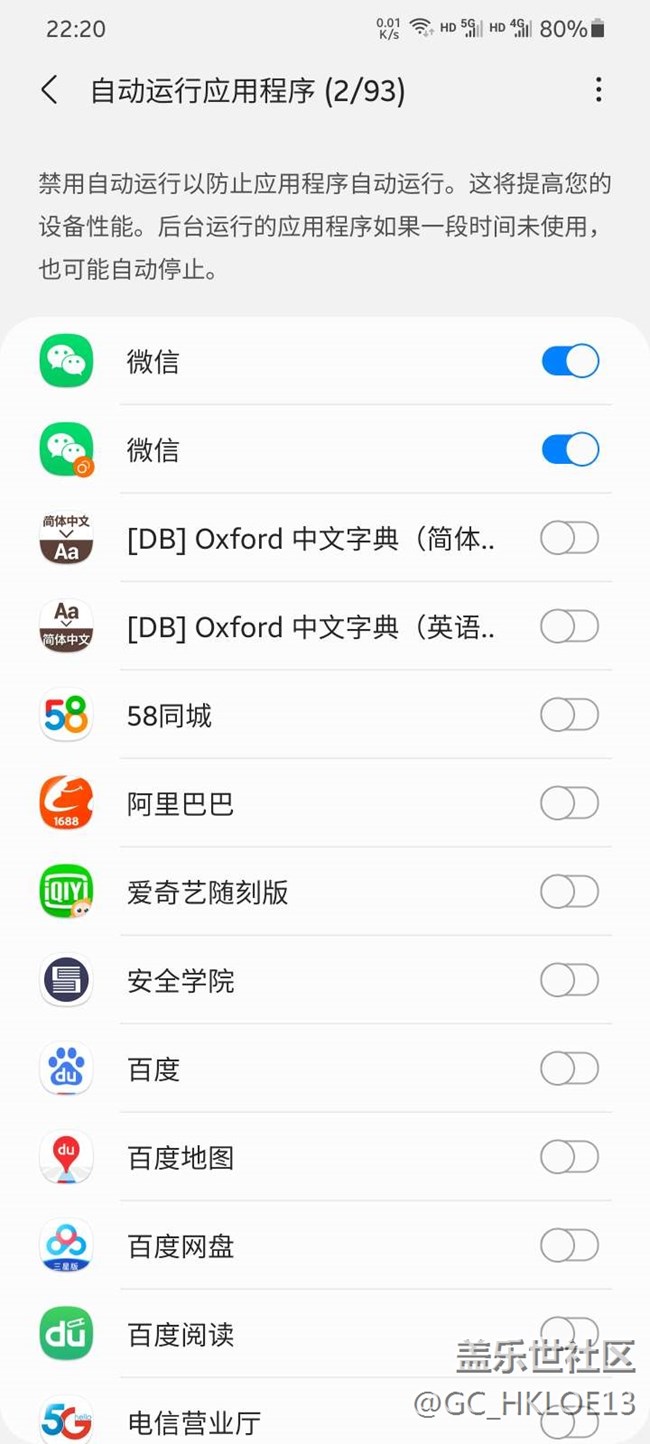650x1444 pixels.
Task: Disable auto-run for 微信 without the orange badge
Action: click(570, 361)
